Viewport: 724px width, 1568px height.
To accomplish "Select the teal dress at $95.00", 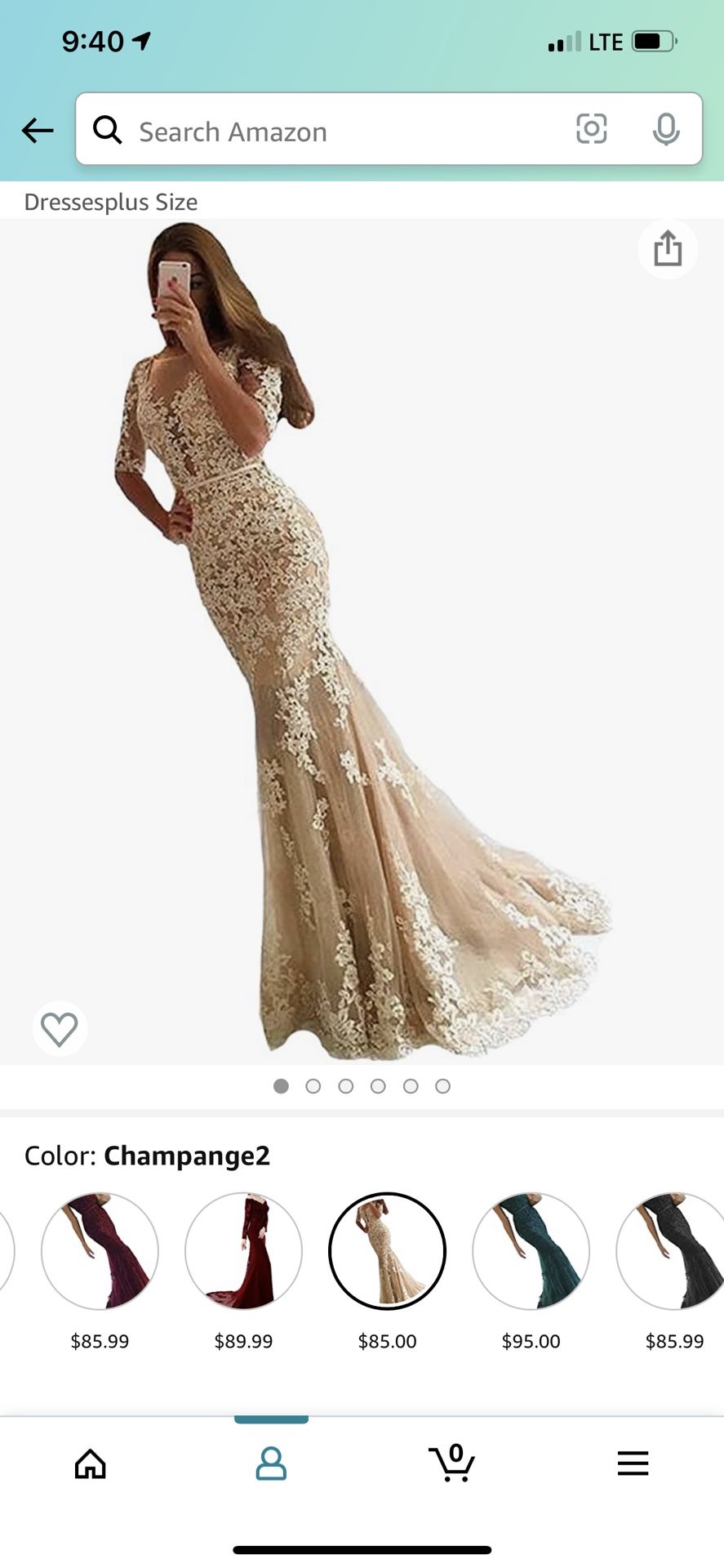I will coord(531,1251).
